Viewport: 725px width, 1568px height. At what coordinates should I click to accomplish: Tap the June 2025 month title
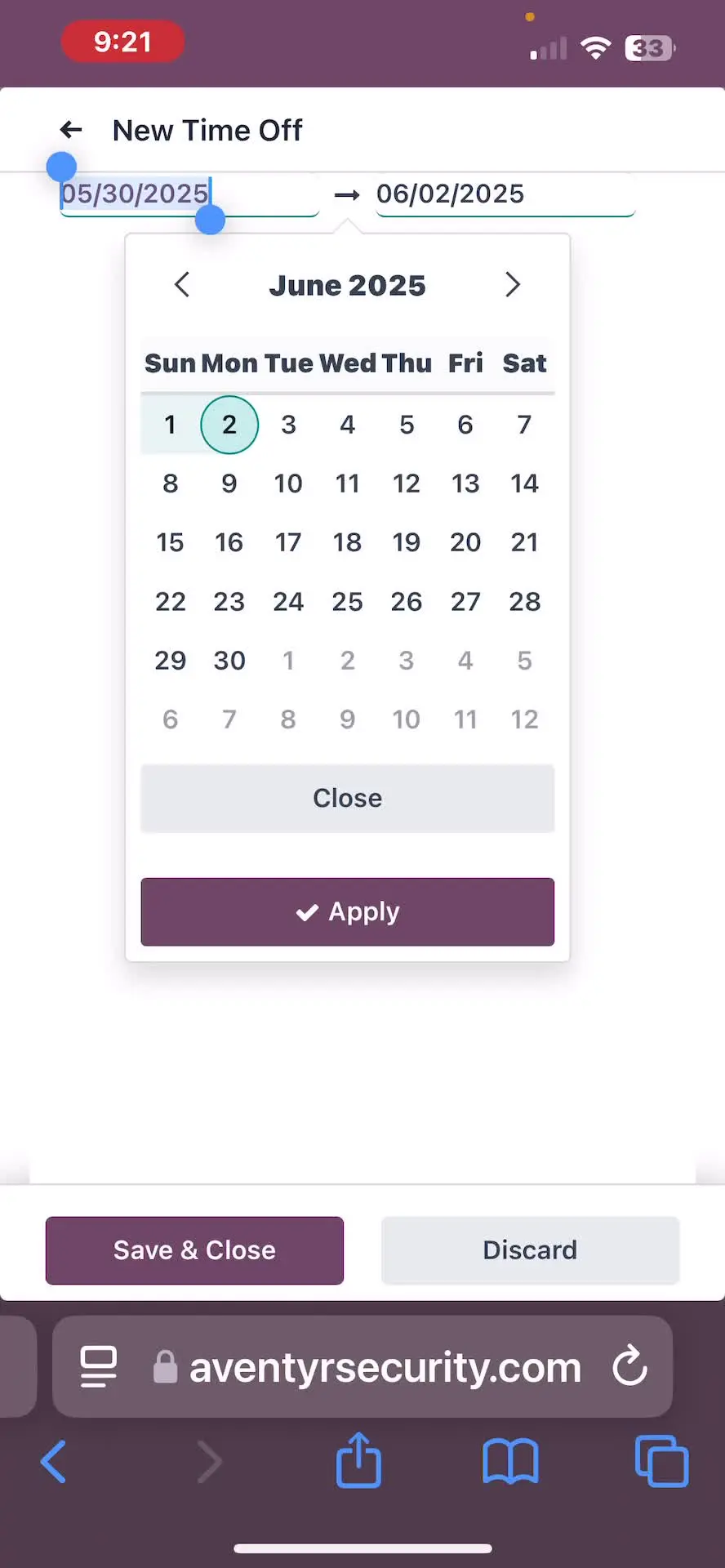click(x=348, y=285)
